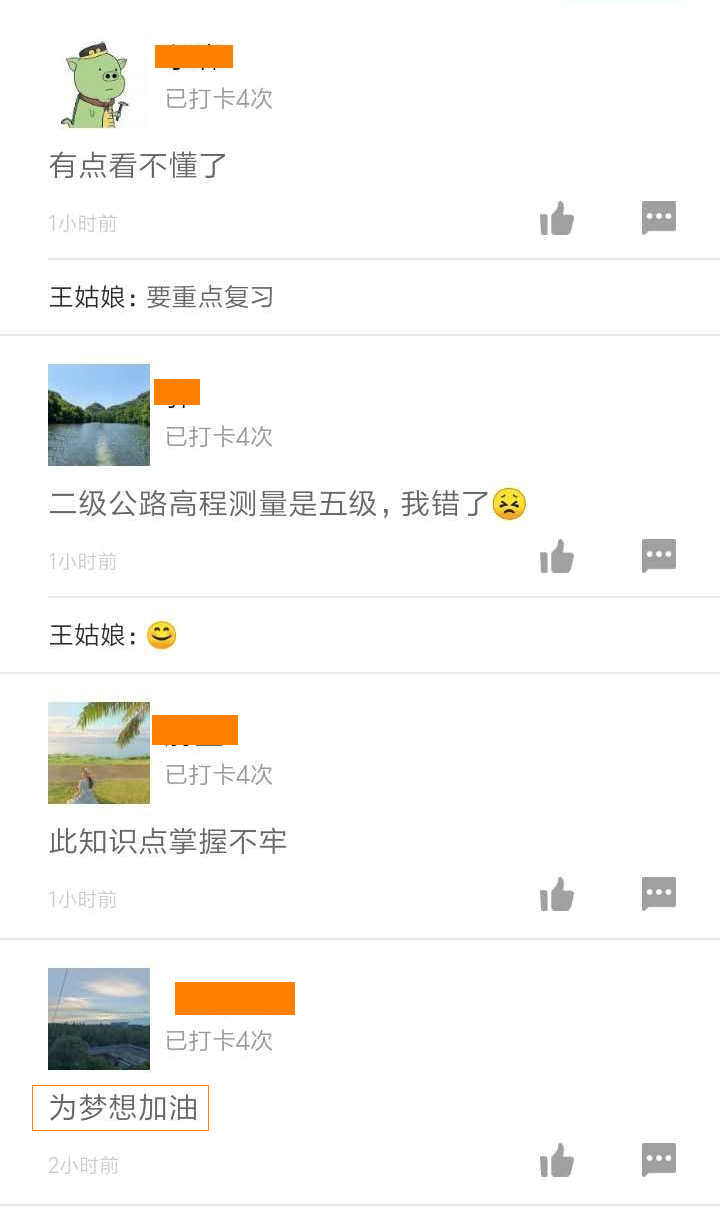Viewport: 720px width, 1206px height.
Task: Open the palm tree beach avatar
Action: coord(98,753)
